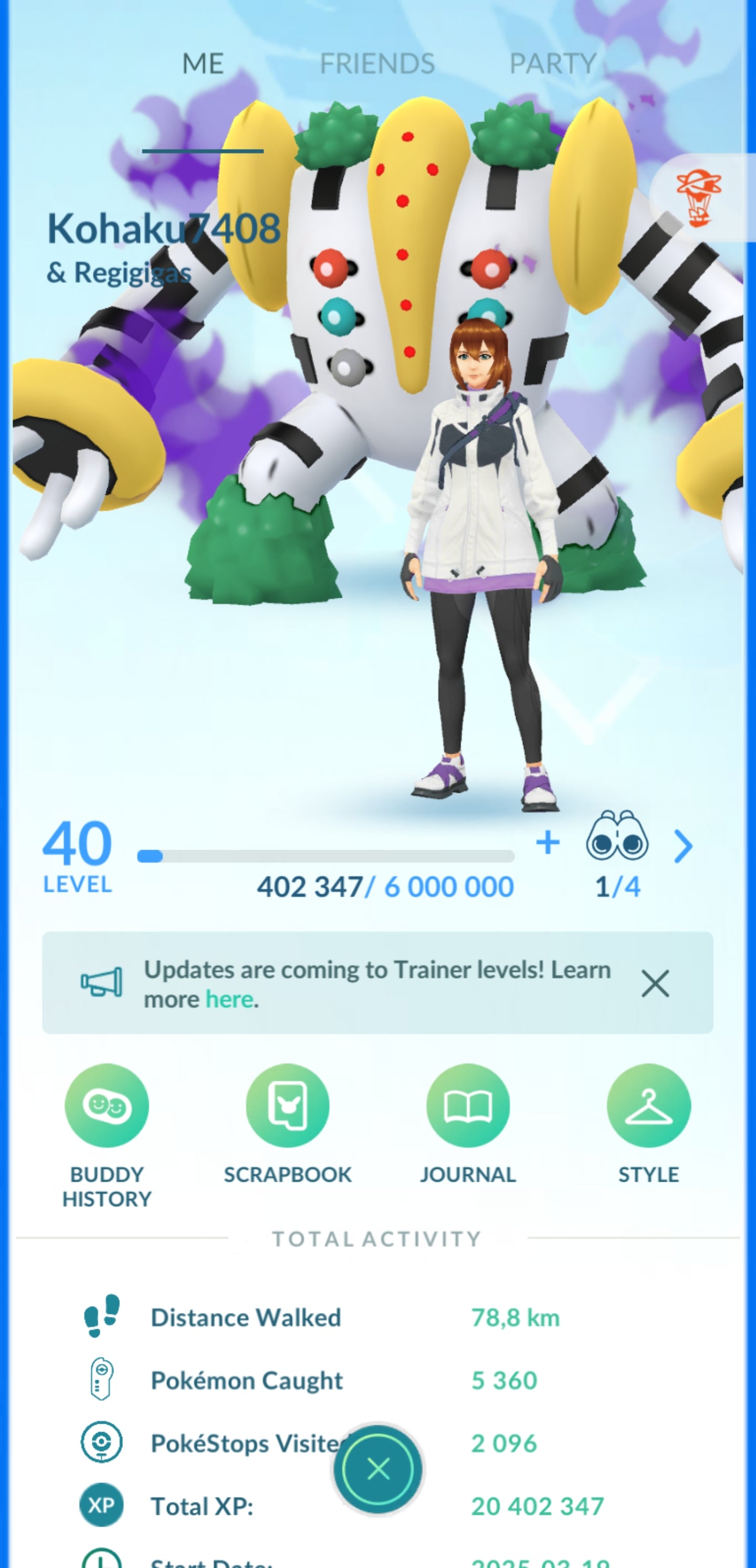The image size is (756, 1568).
Task: Open the binoculars research icon
Action: tap(617, 836)
